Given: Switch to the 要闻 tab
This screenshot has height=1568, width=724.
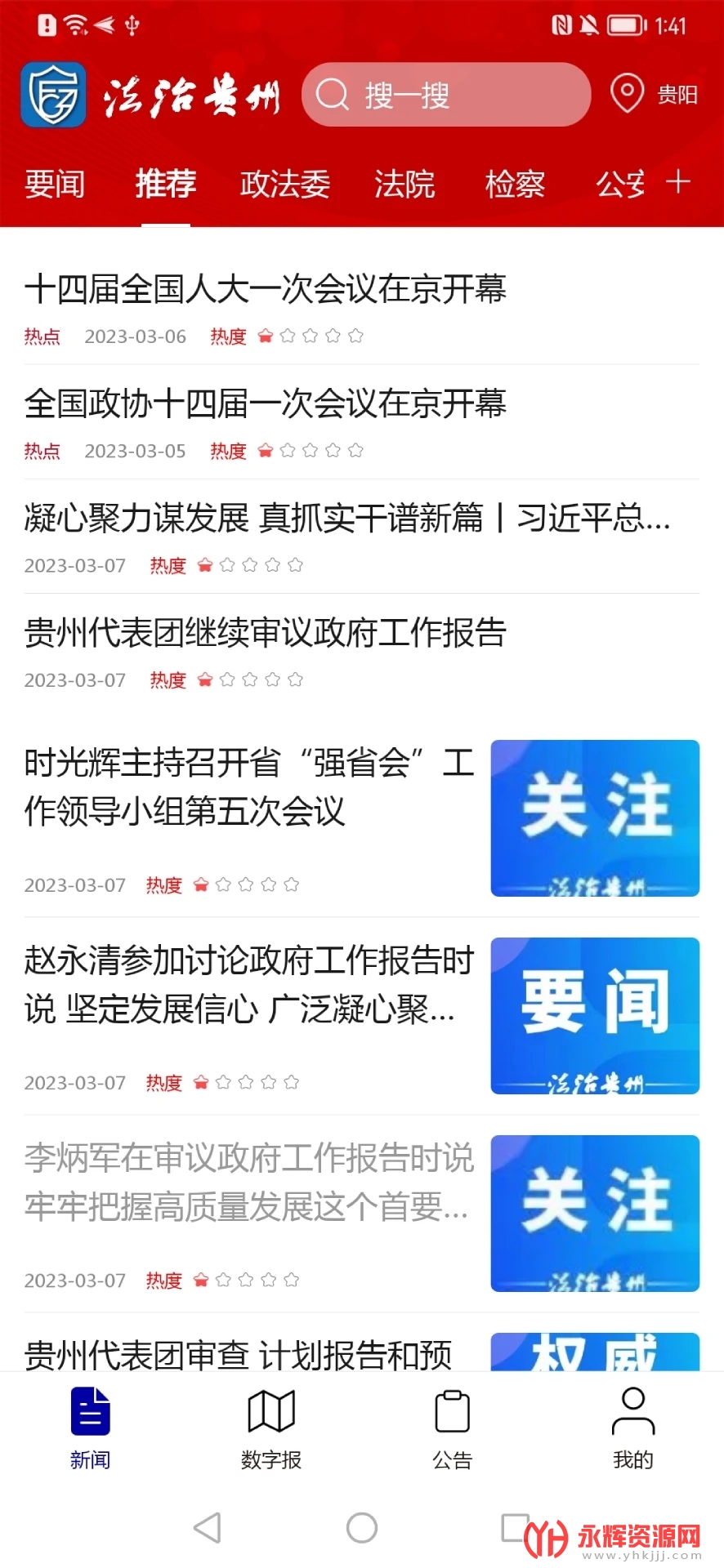Looking at the screenshot, I should [55, 184].
